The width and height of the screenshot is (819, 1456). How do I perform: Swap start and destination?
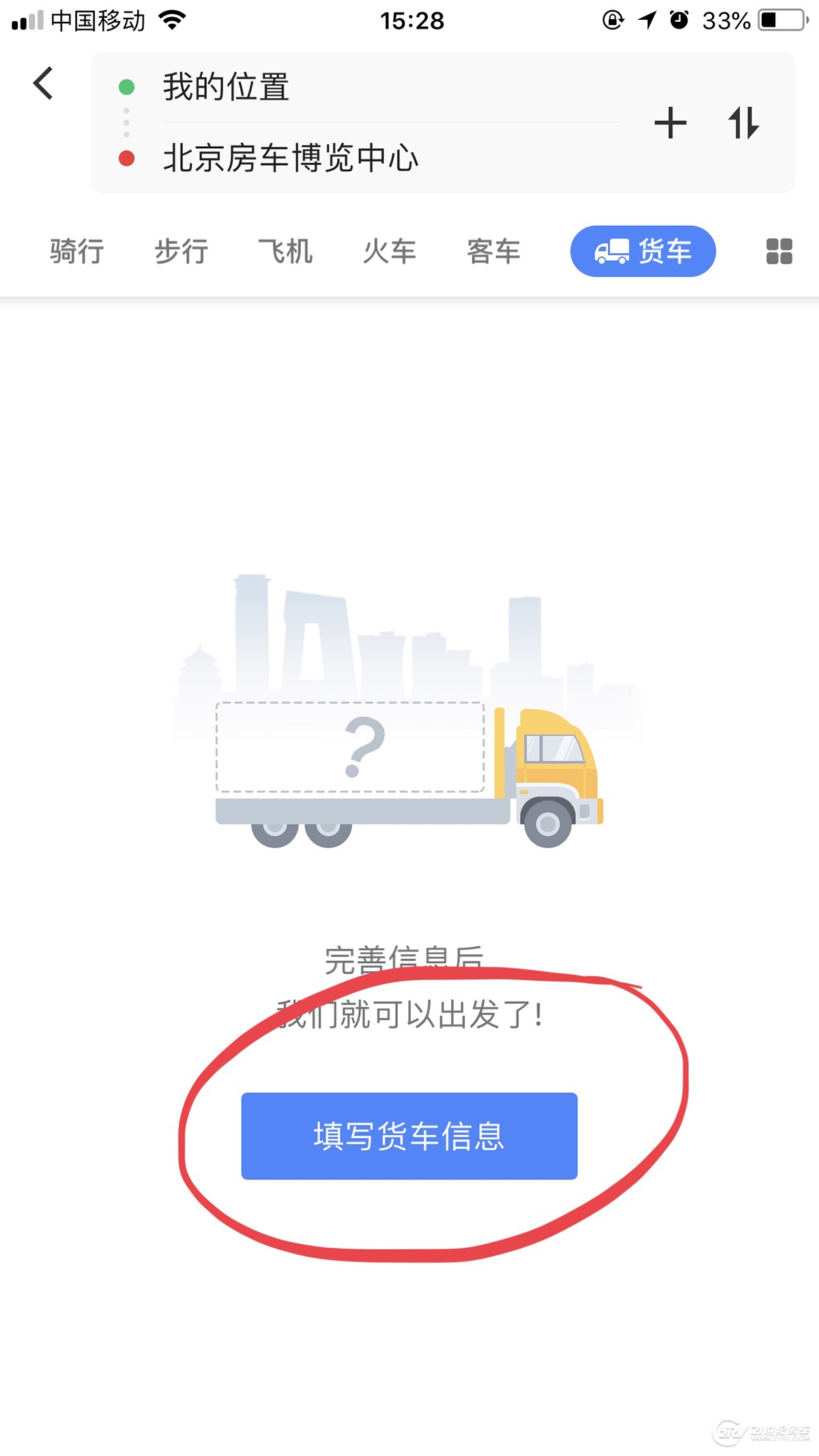pyautogui.click(x=743, y=123)
